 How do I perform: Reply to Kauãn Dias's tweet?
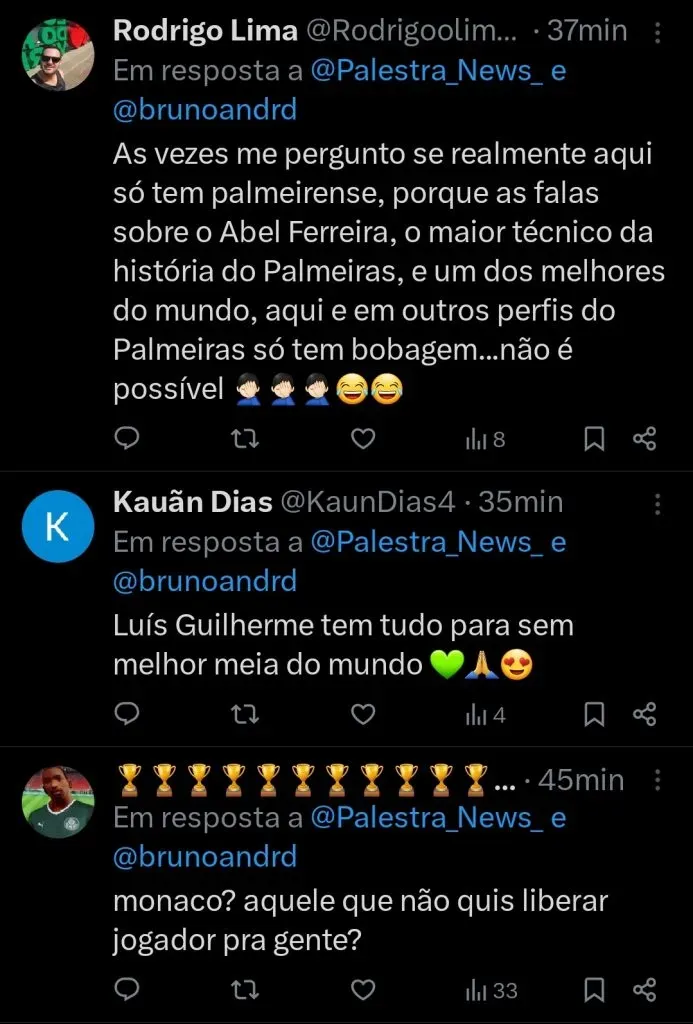[127, 714]
